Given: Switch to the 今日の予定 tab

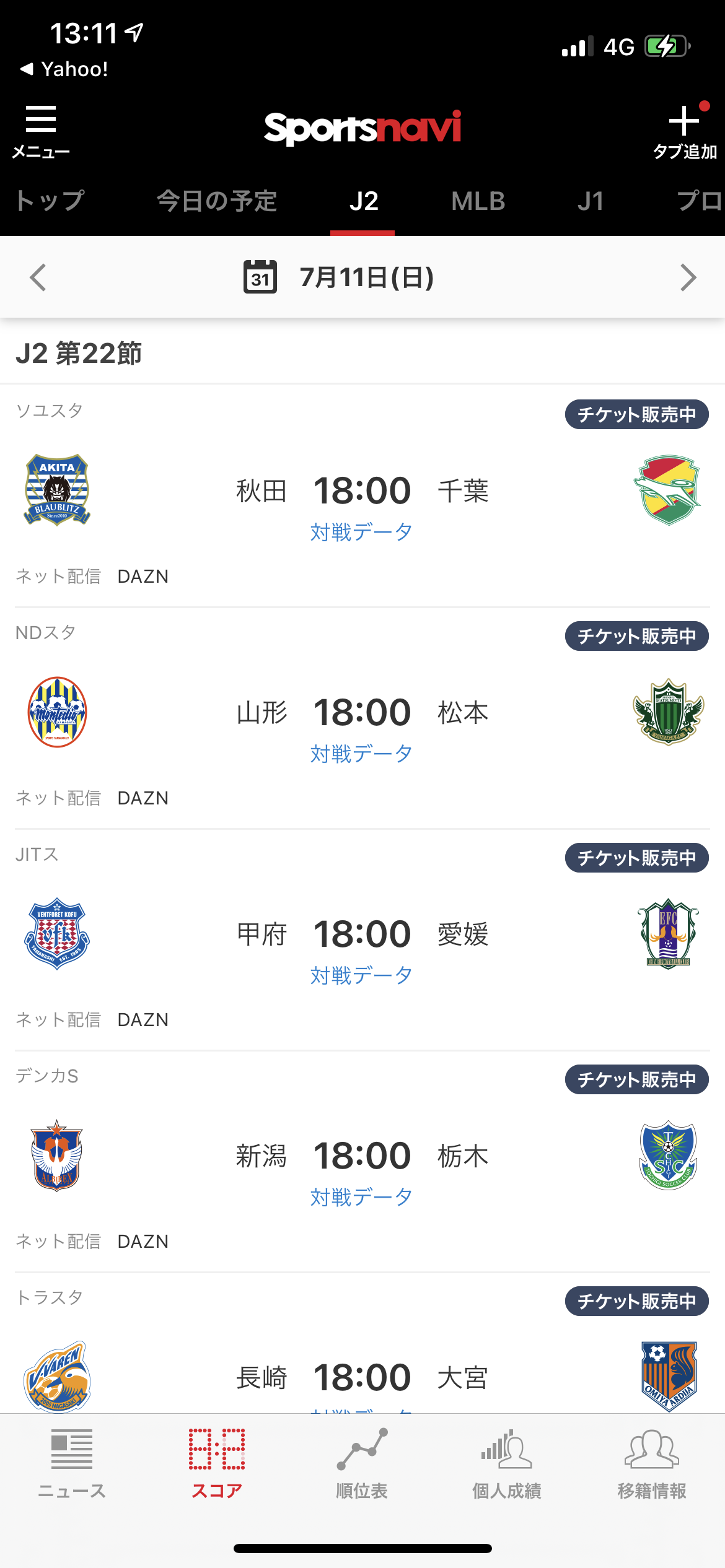Looking at the screenshot, I should pyautogui.click(x=216, y=201).
